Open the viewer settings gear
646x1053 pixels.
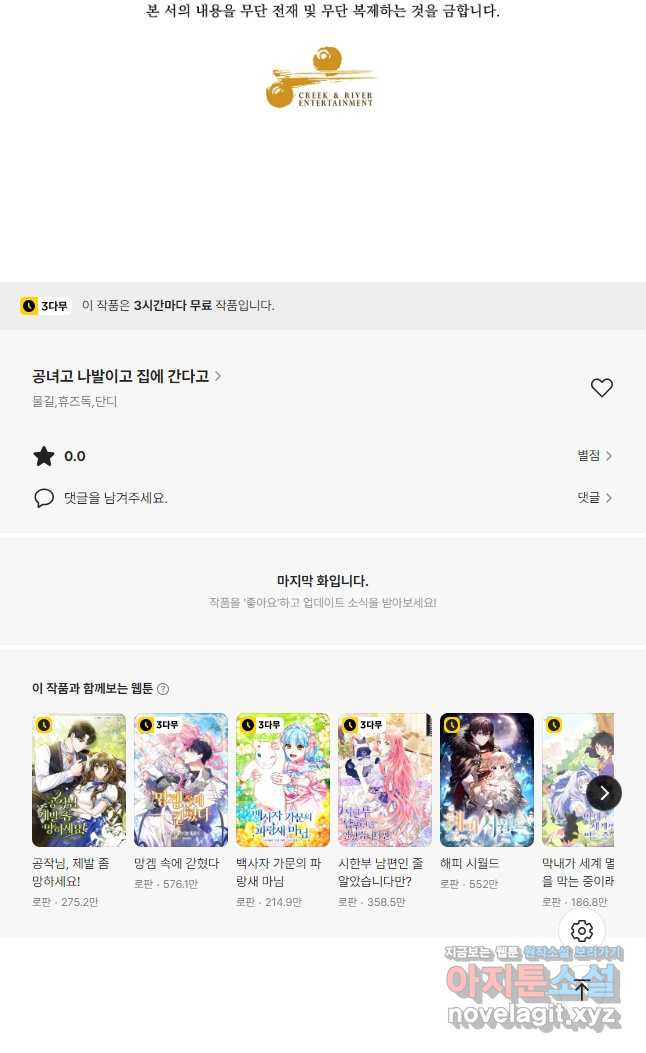pyautogui.click(x=582, y=931)
